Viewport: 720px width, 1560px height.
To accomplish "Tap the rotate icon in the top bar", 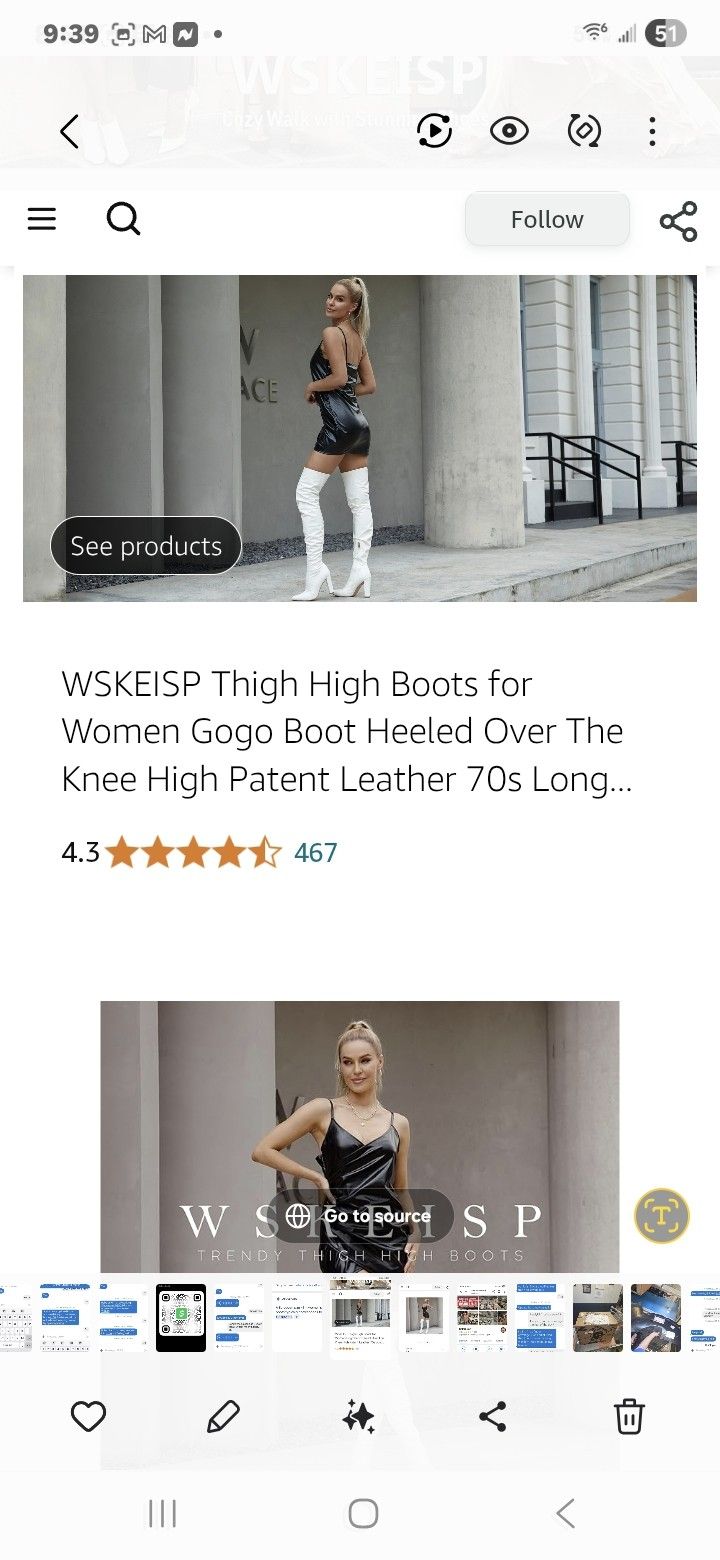I will [x=583, y=131].
